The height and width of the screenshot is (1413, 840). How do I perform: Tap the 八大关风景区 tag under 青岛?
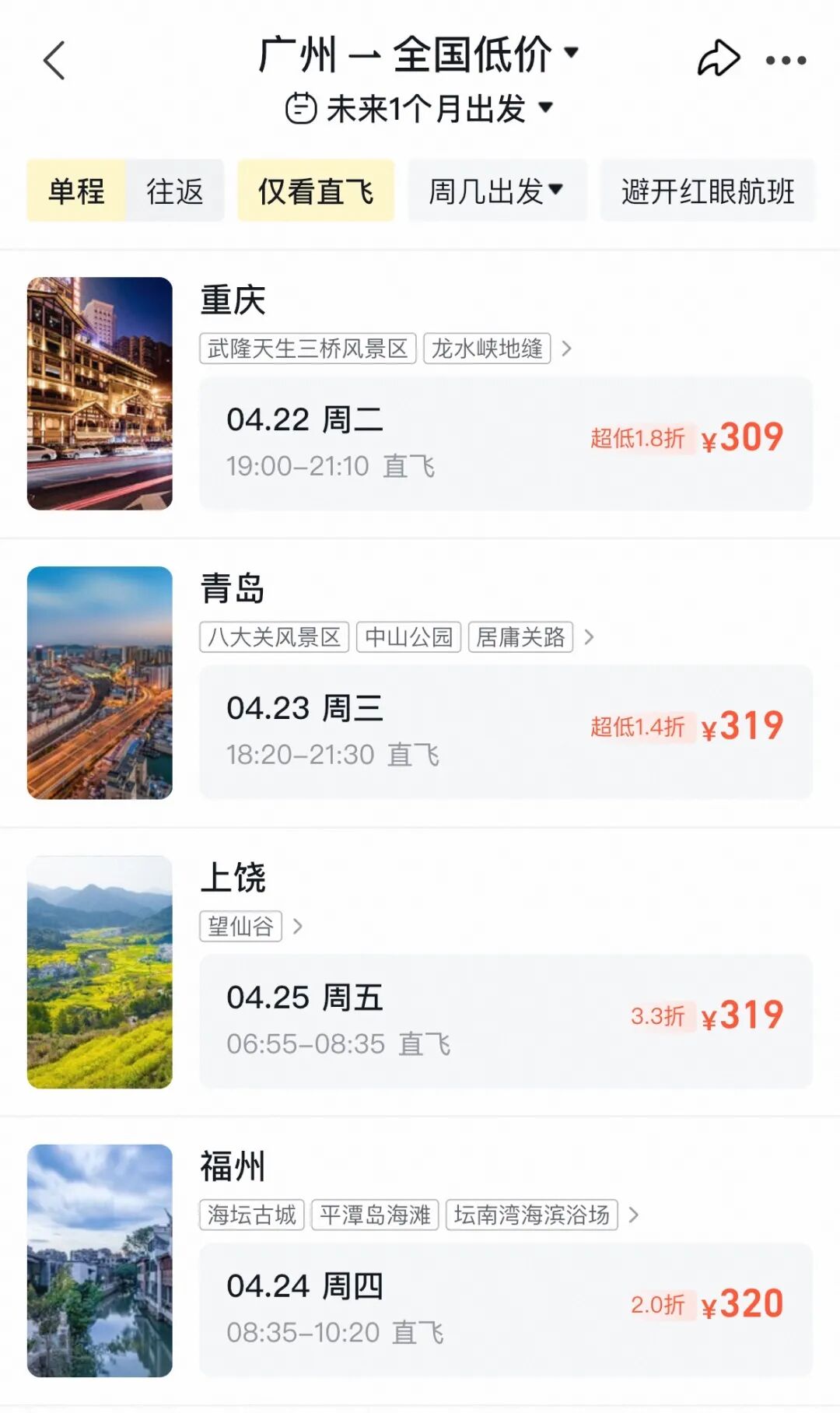274,637
